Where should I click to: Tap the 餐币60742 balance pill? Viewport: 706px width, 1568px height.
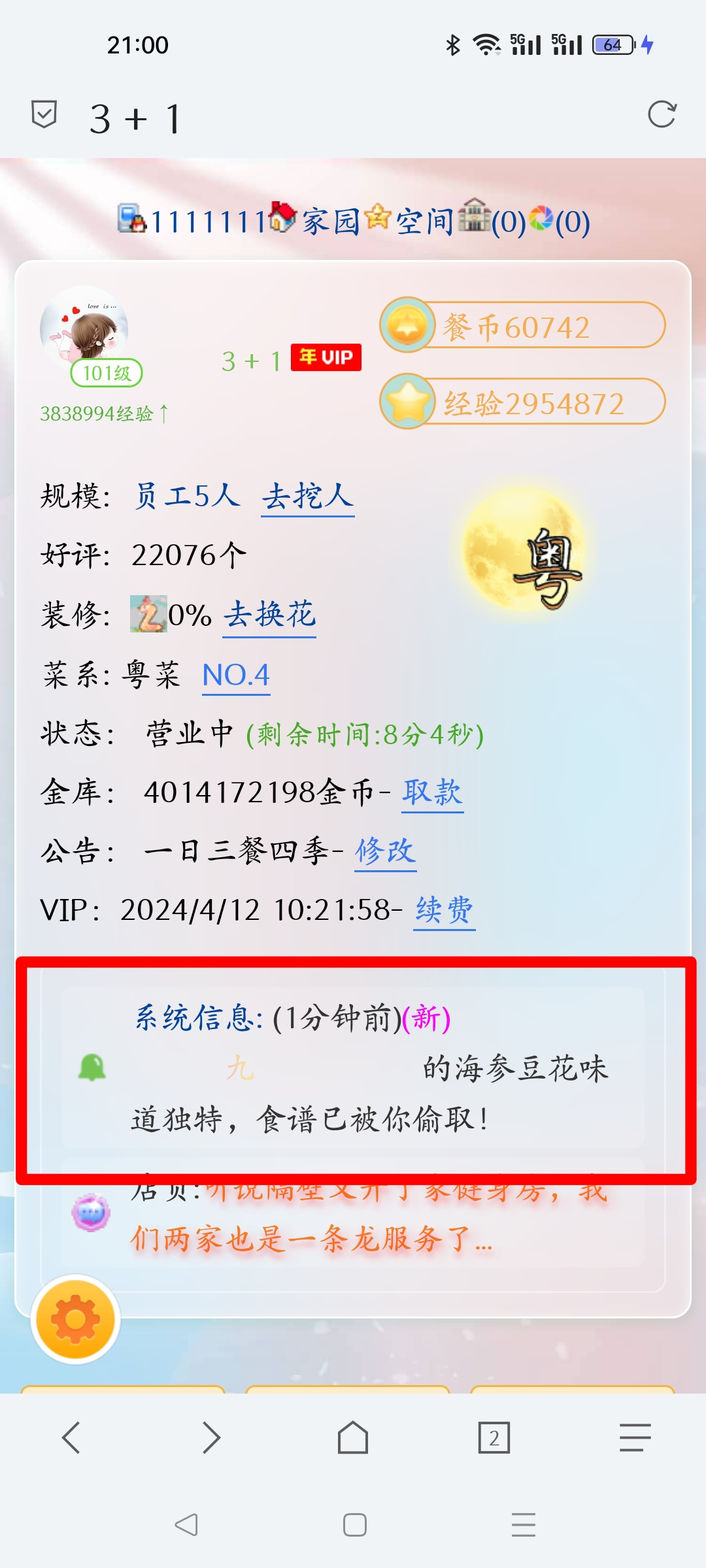pos(522,326)
